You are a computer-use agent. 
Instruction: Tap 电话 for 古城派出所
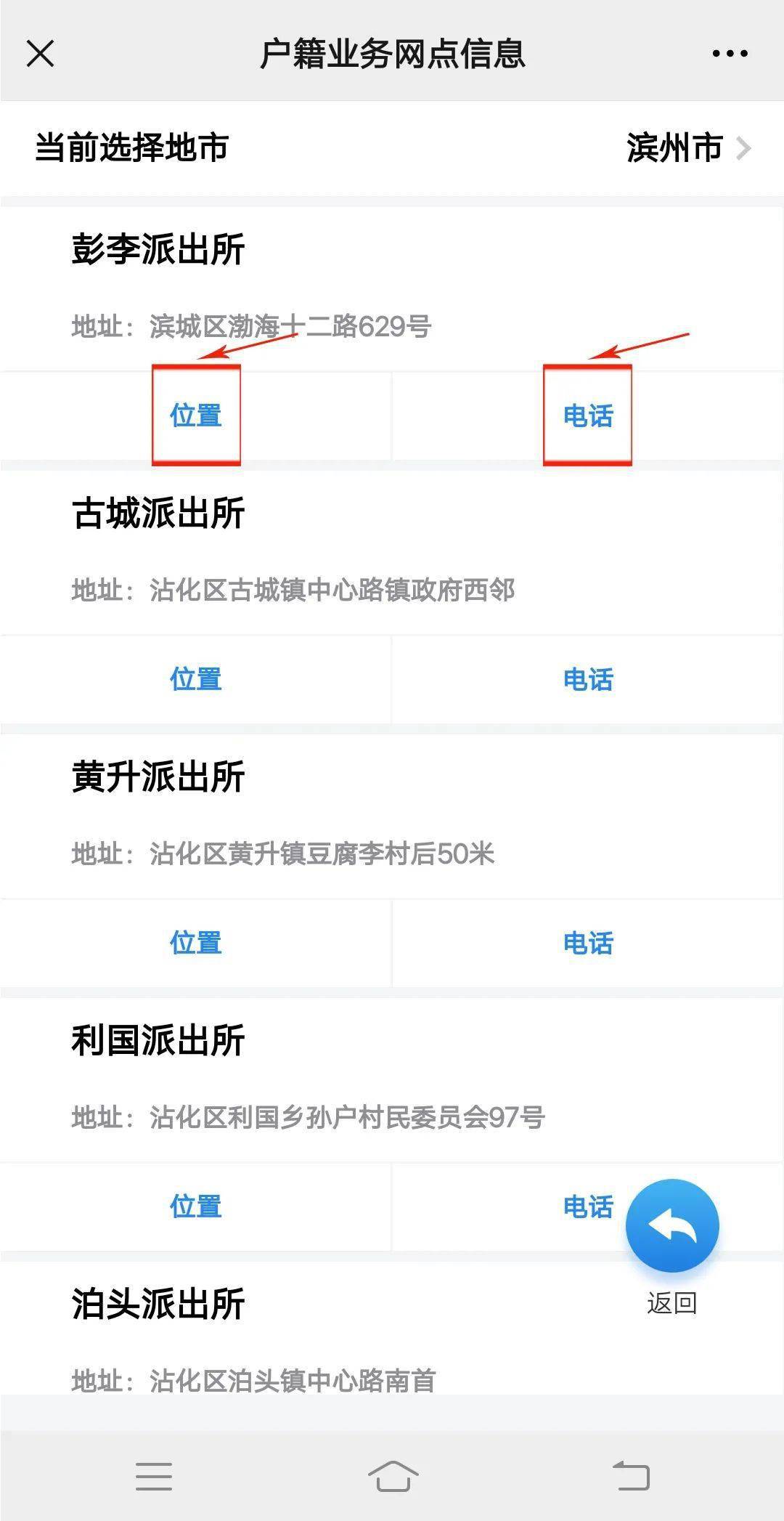click(x=588, y=679)
